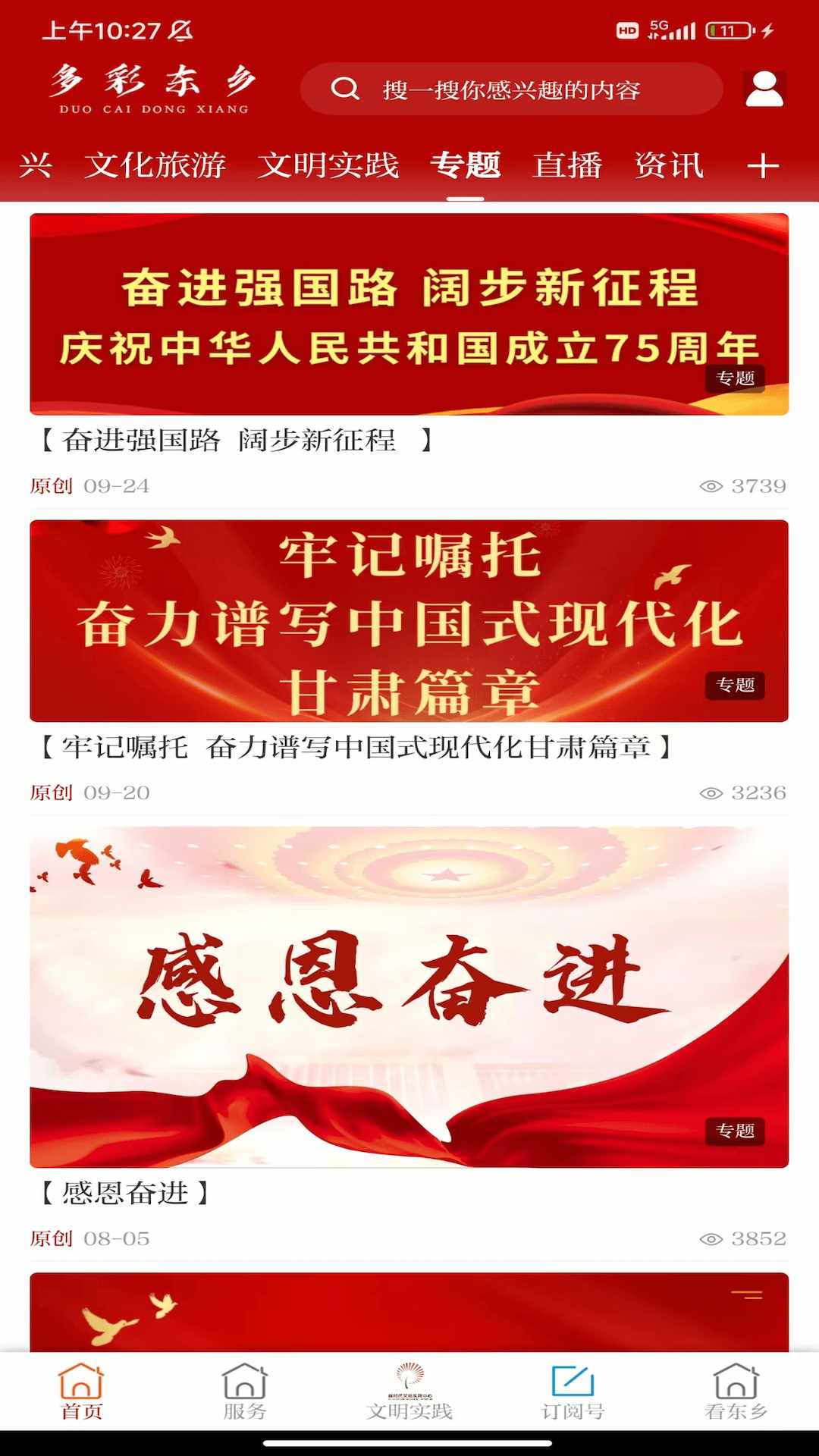The width and height of the screenshot is (819, 1456).
Task: Switch to the 文明实践 top tab
Action: coord(328,165)
